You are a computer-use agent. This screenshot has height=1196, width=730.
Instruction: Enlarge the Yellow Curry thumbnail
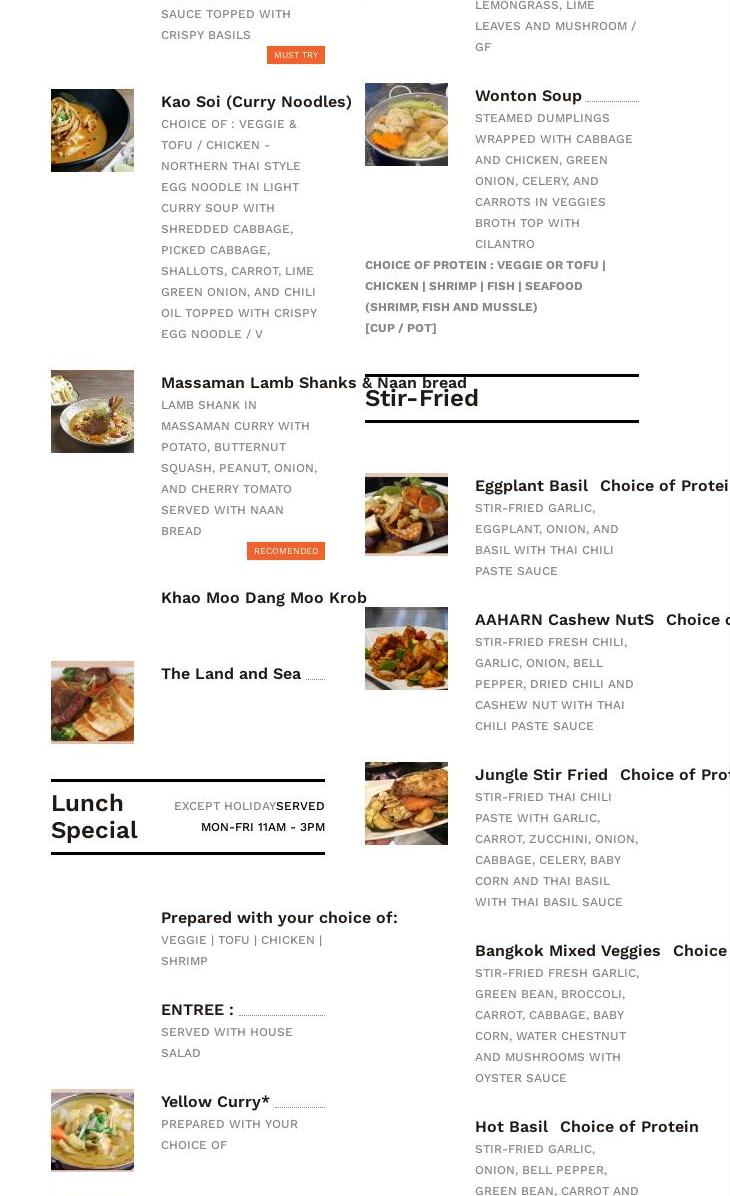92,1130
